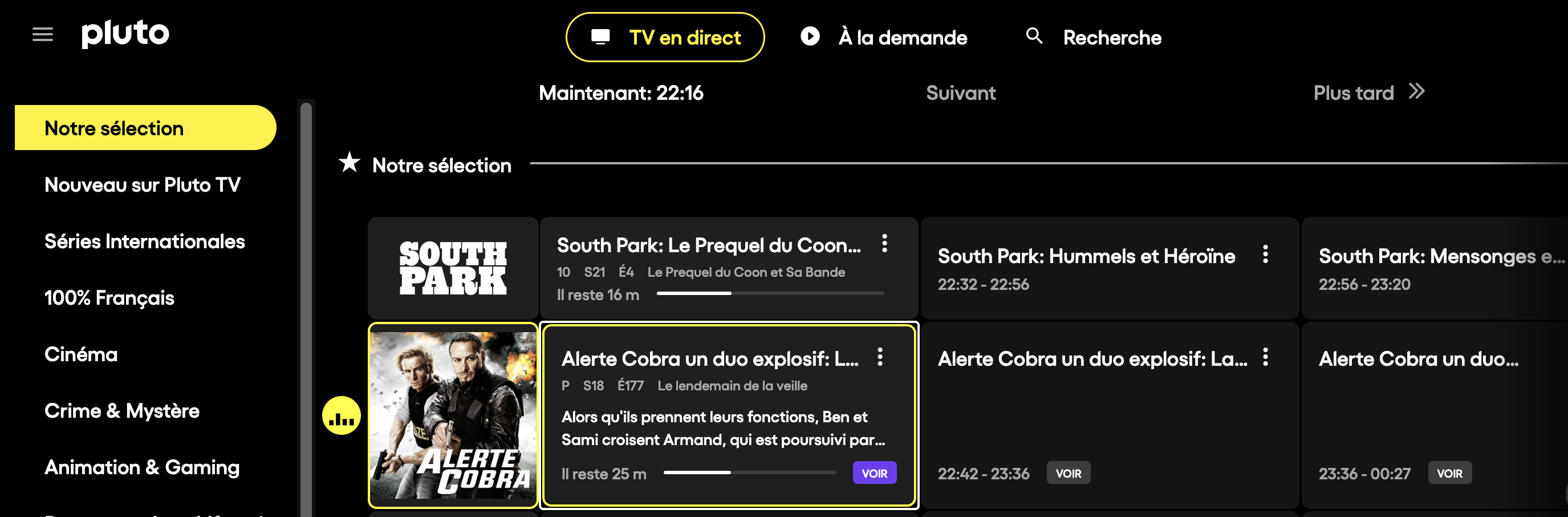This screenshot has width=1568, height=517.
Task: Open Animation & Gaming category
Action: (x=142, y=467)
